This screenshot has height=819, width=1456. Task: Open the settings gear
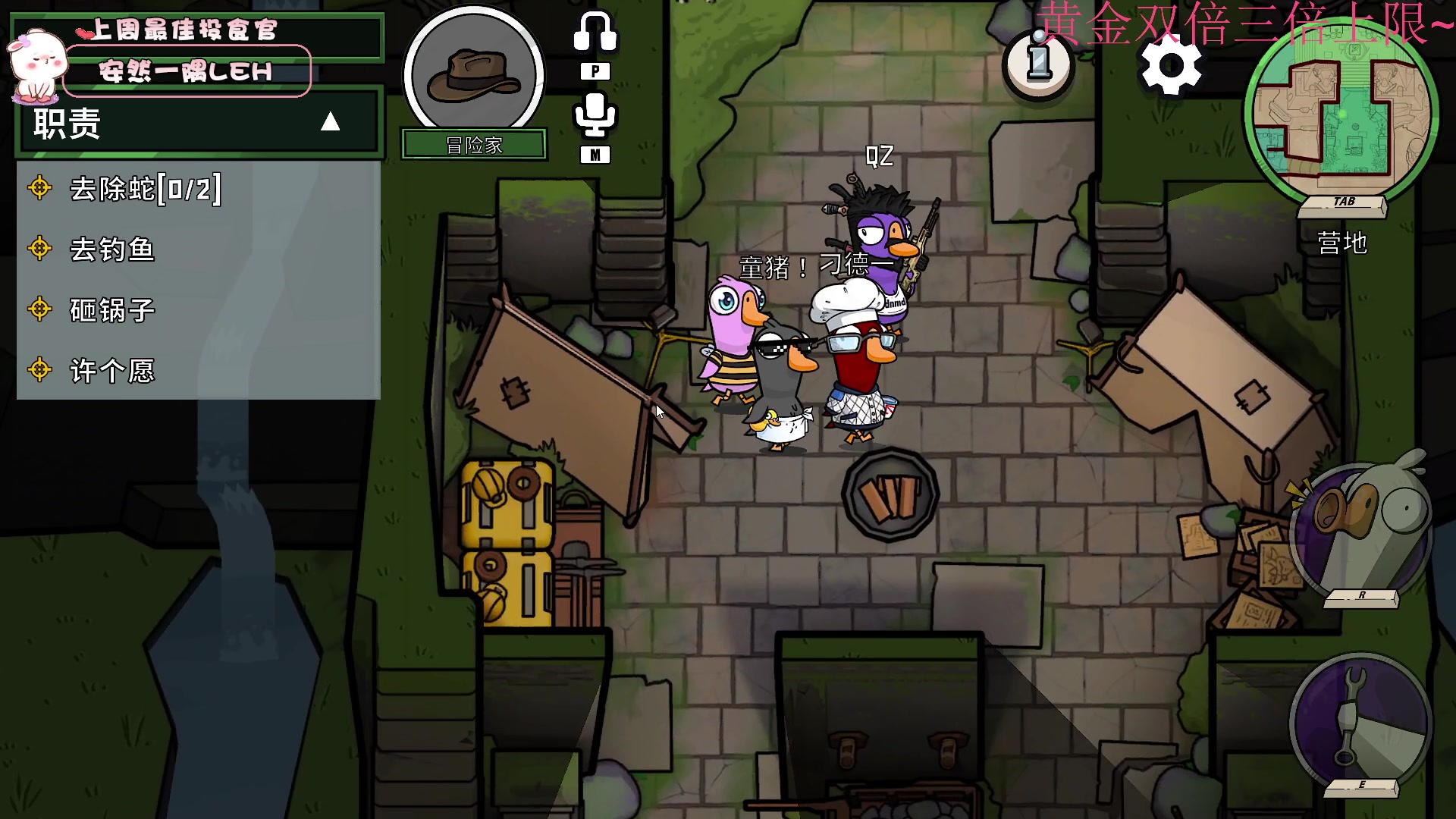tap(1171, 67)
